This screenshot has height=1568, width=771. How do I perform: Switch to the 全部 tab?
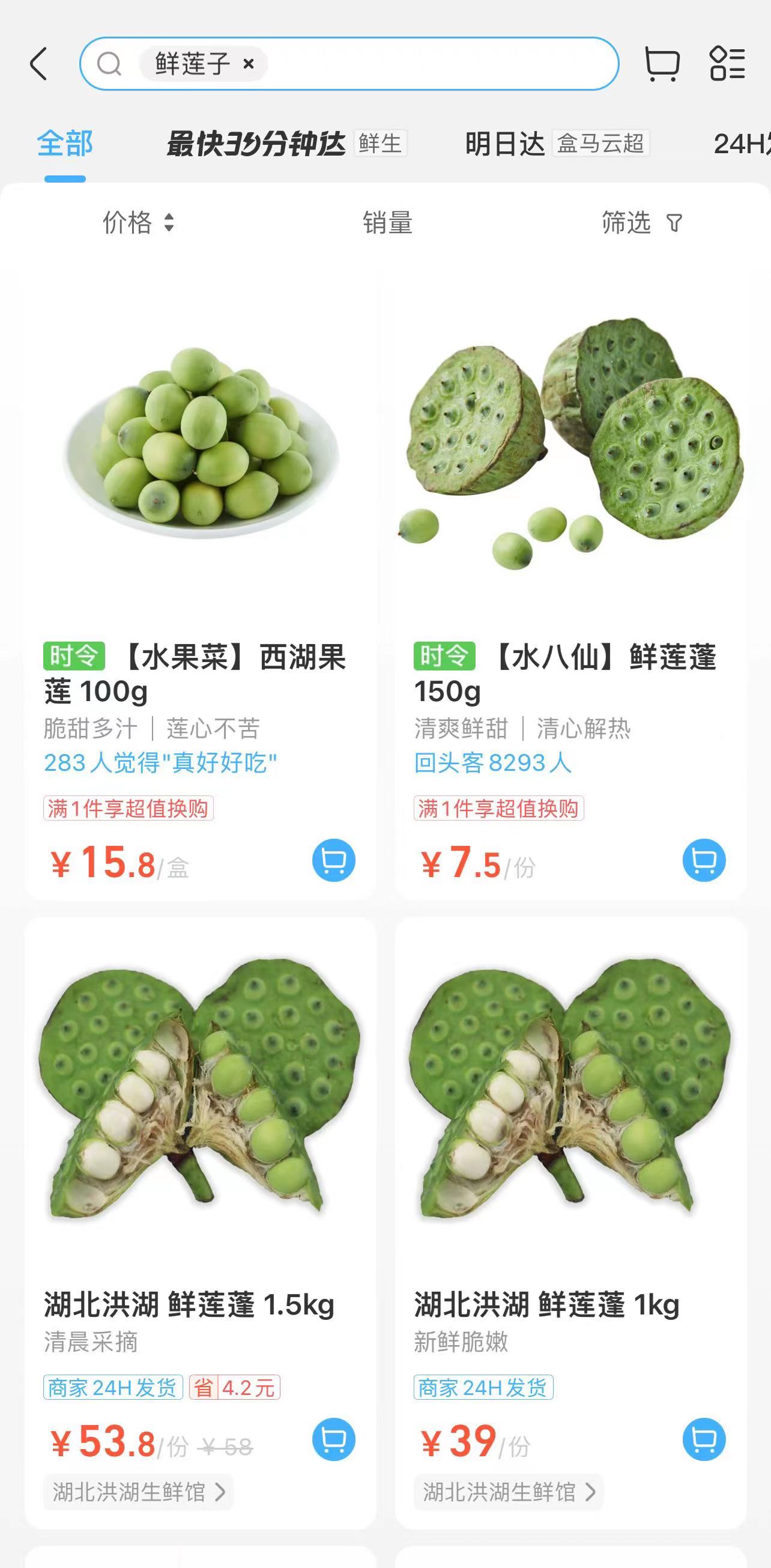pyautogui.click(x=64, y=145)
